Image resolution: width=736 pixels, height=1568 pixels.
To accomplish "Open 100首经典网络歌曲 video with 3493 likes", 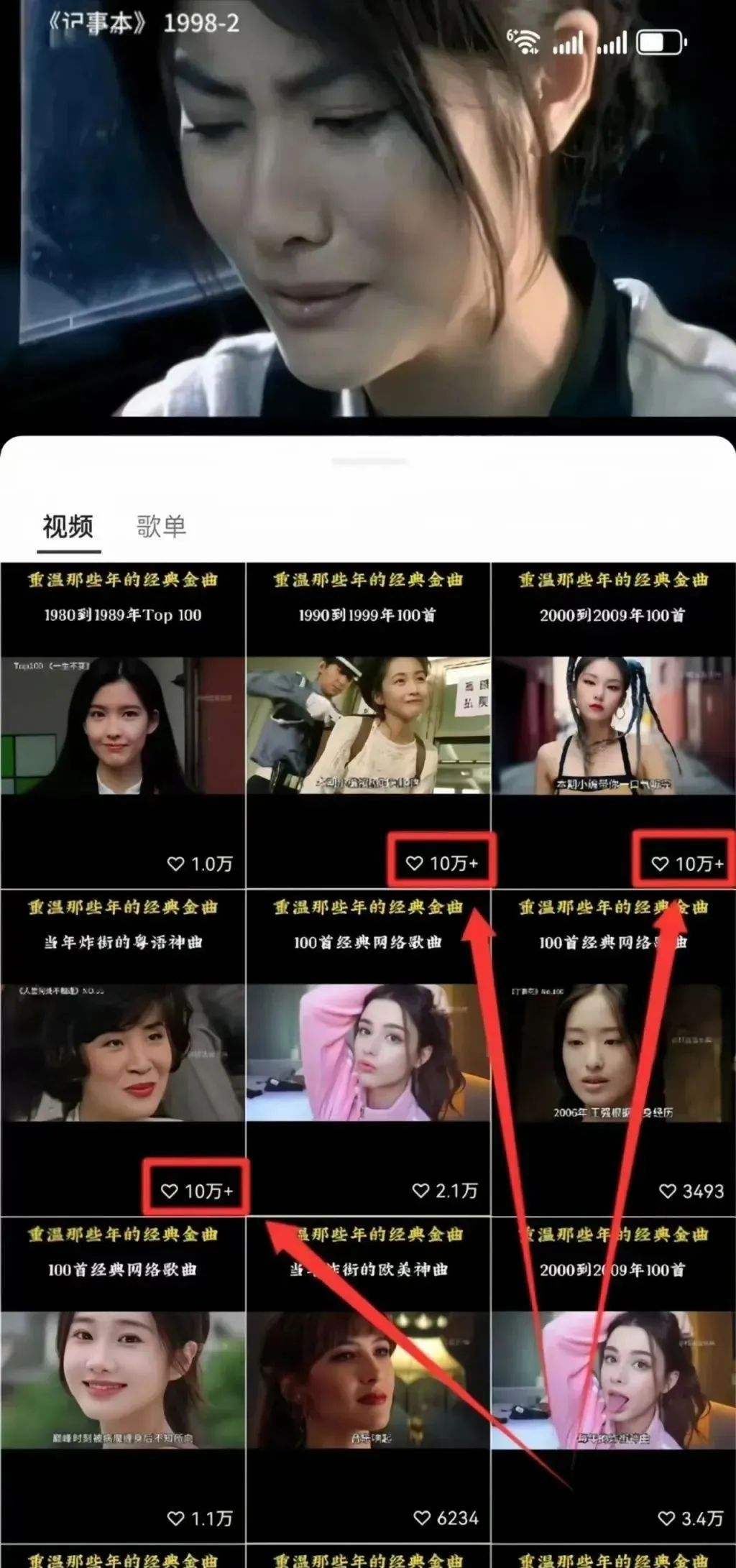I will (613, 1052).
